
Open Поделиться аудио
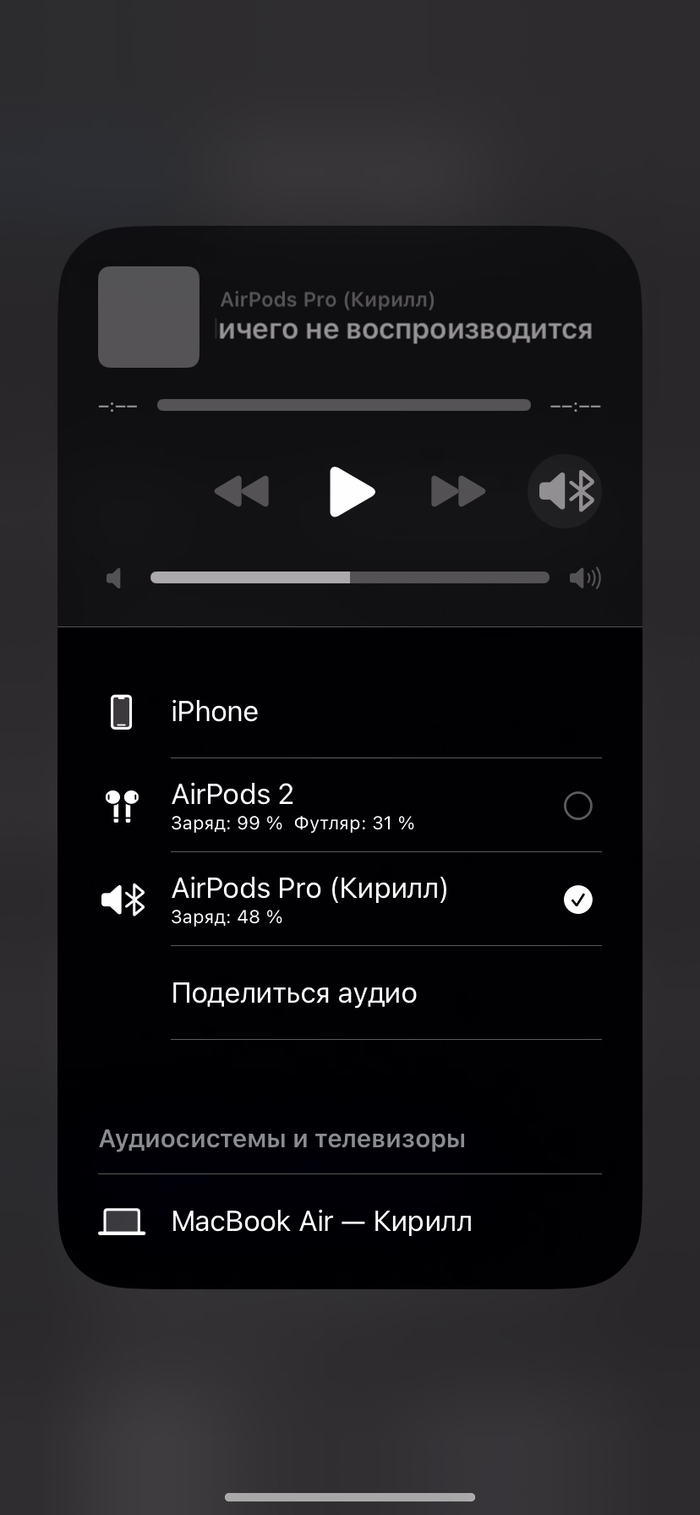pyautogui.click(x=294, y=994)
